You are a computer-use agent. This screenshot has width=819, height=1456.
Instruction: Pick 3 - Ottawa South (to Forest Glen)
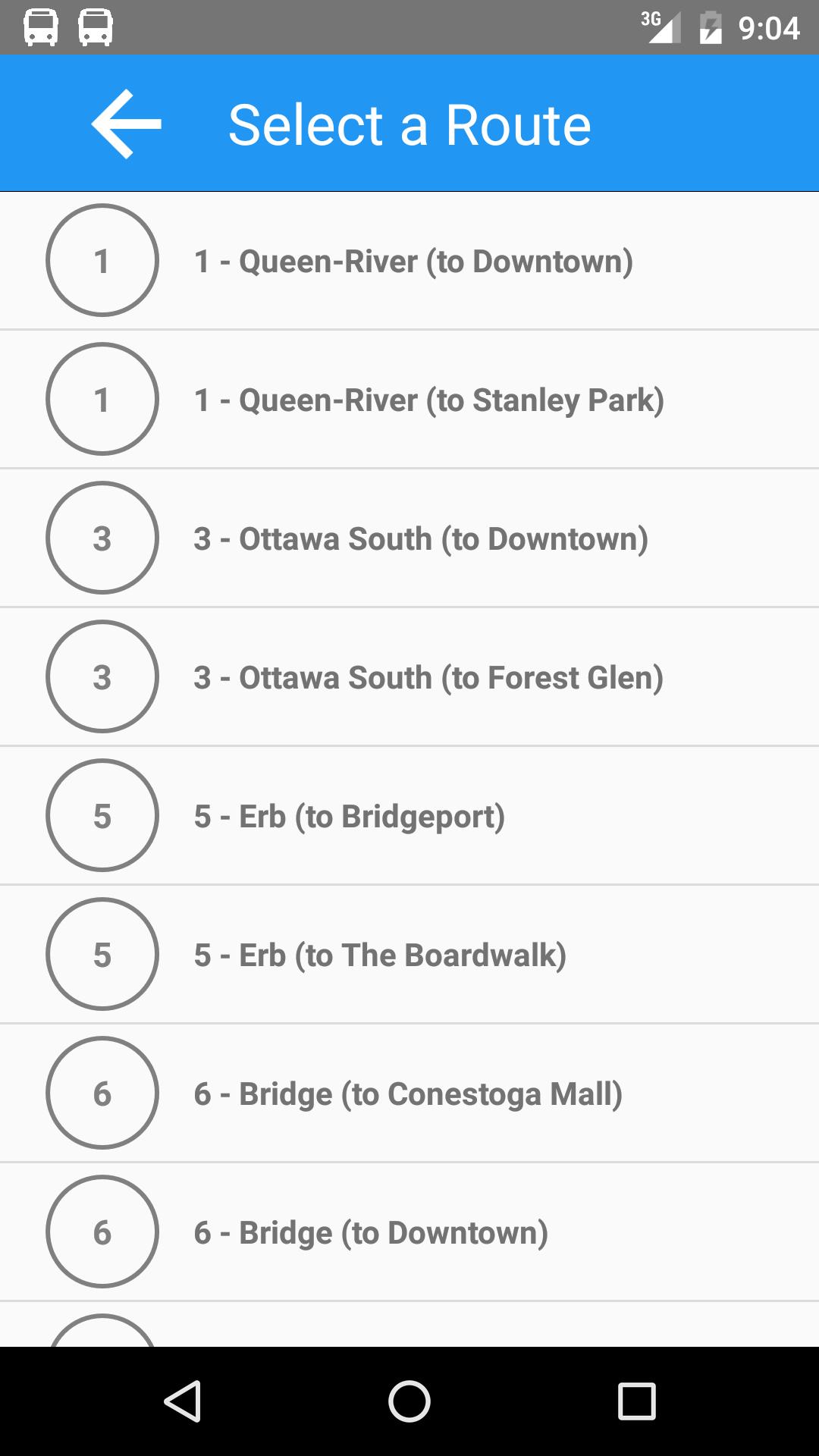(428, 678)
